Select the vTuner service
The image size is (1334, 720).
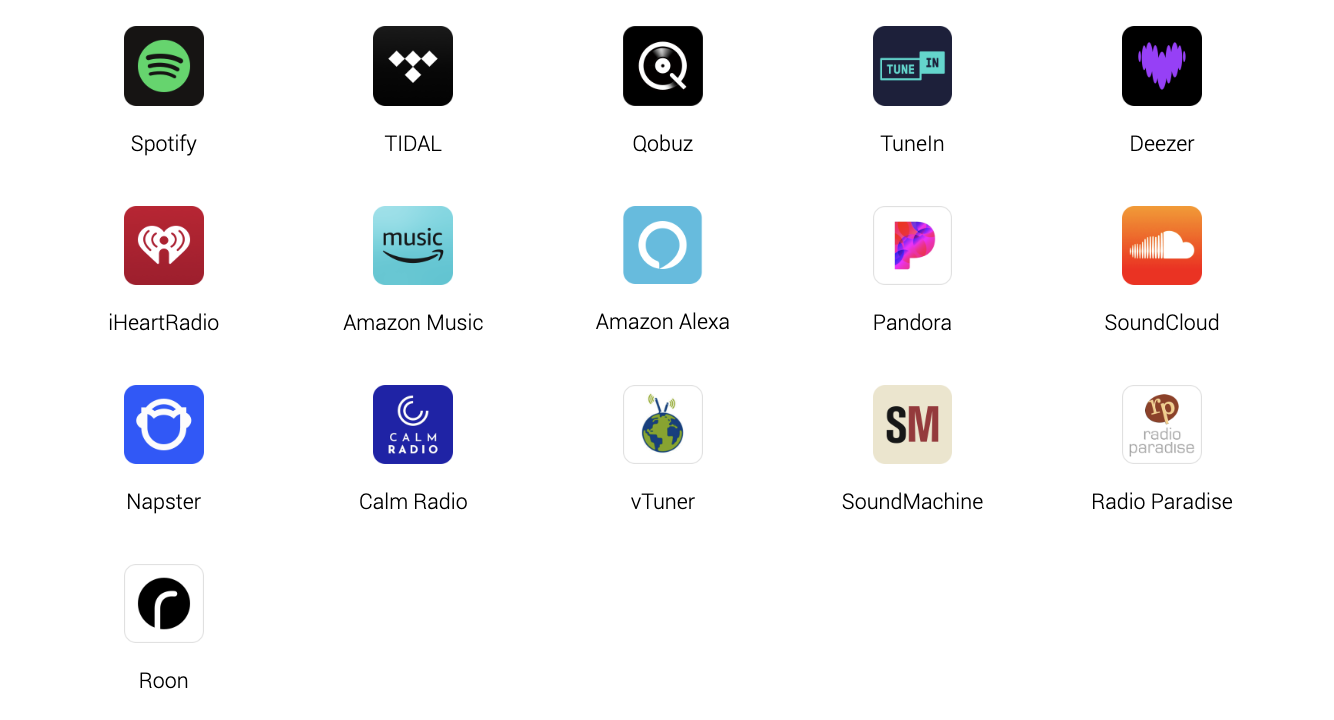click(662, 424)
